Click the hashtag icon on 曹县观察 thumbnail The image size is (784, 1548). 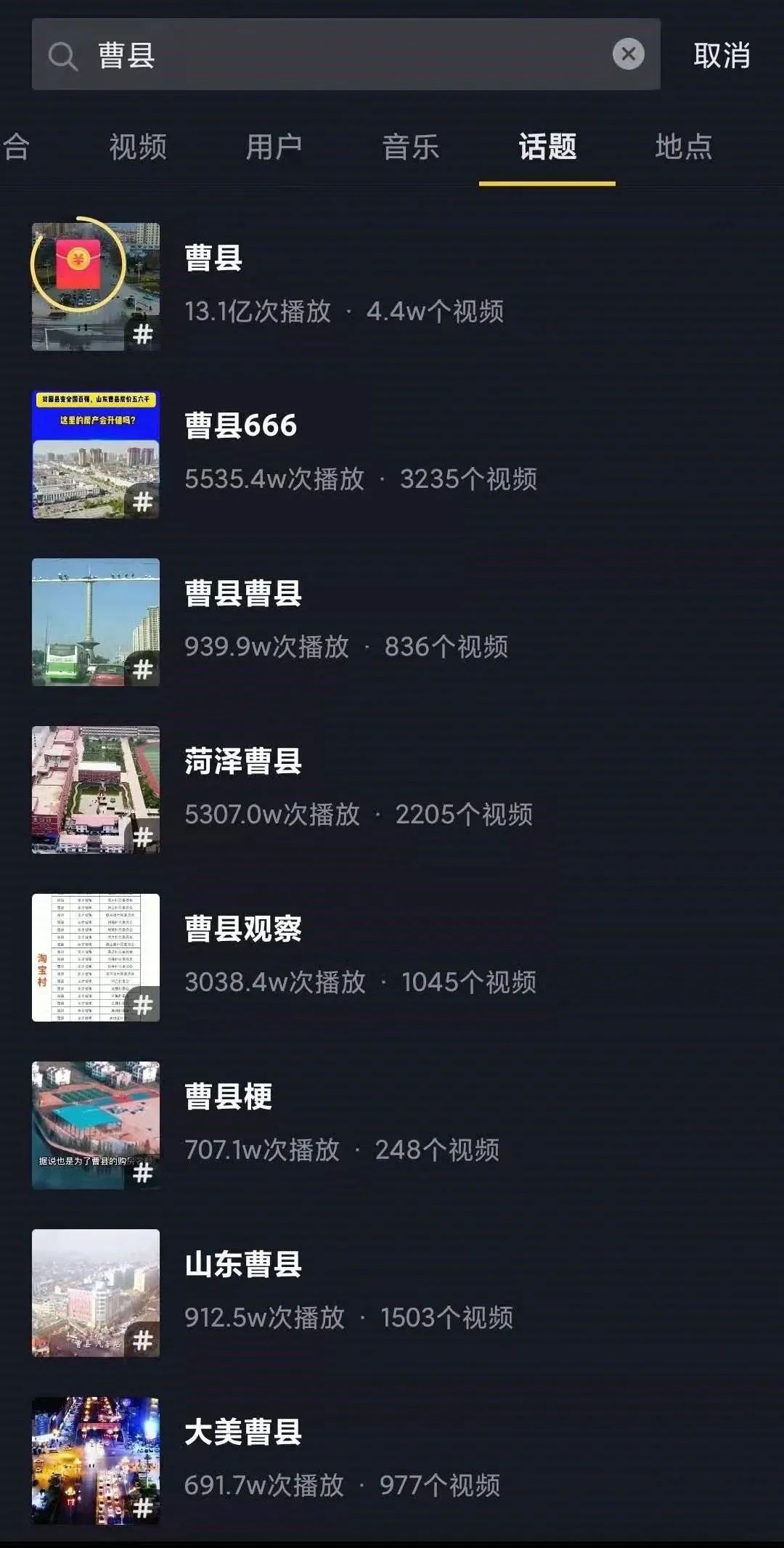coord(144,1003)
